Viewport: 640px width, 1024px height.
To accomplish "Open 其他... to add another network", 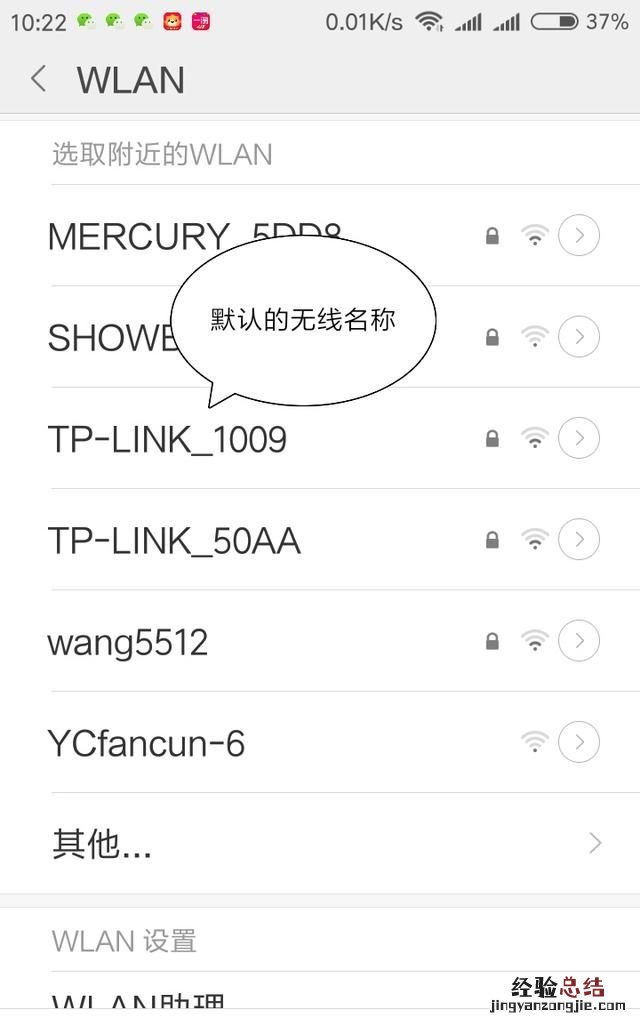I will coord(320,845).
